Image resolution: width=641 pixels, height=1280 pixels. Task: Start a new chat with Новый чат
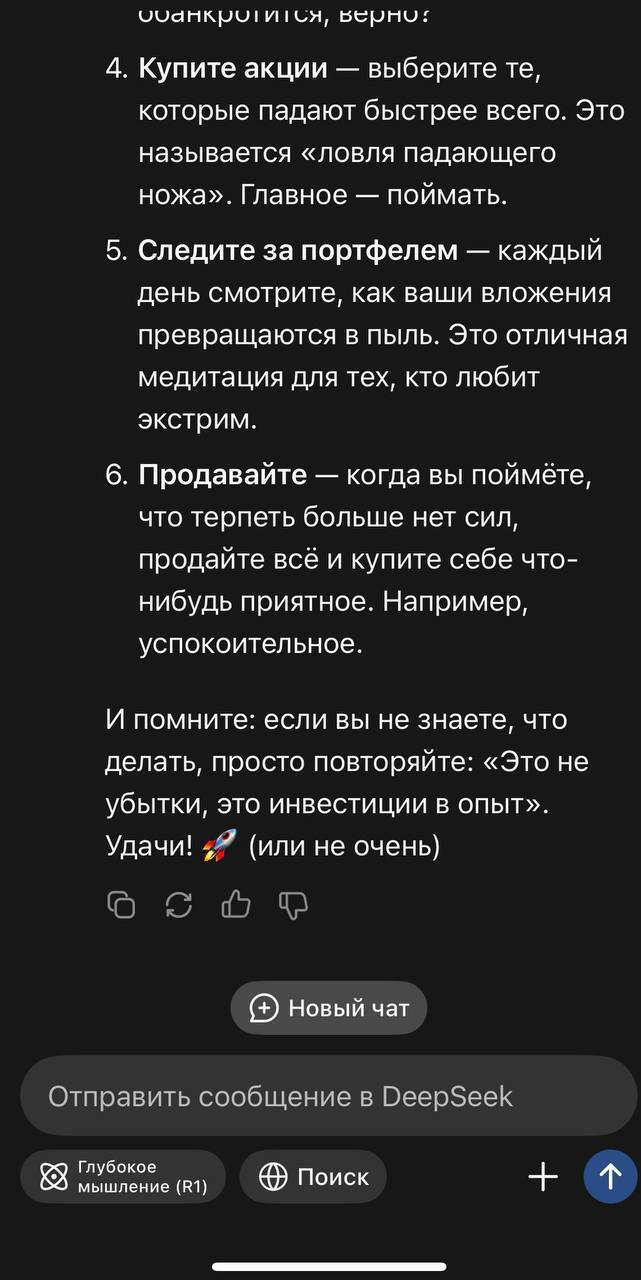[x=329, y=1008]
